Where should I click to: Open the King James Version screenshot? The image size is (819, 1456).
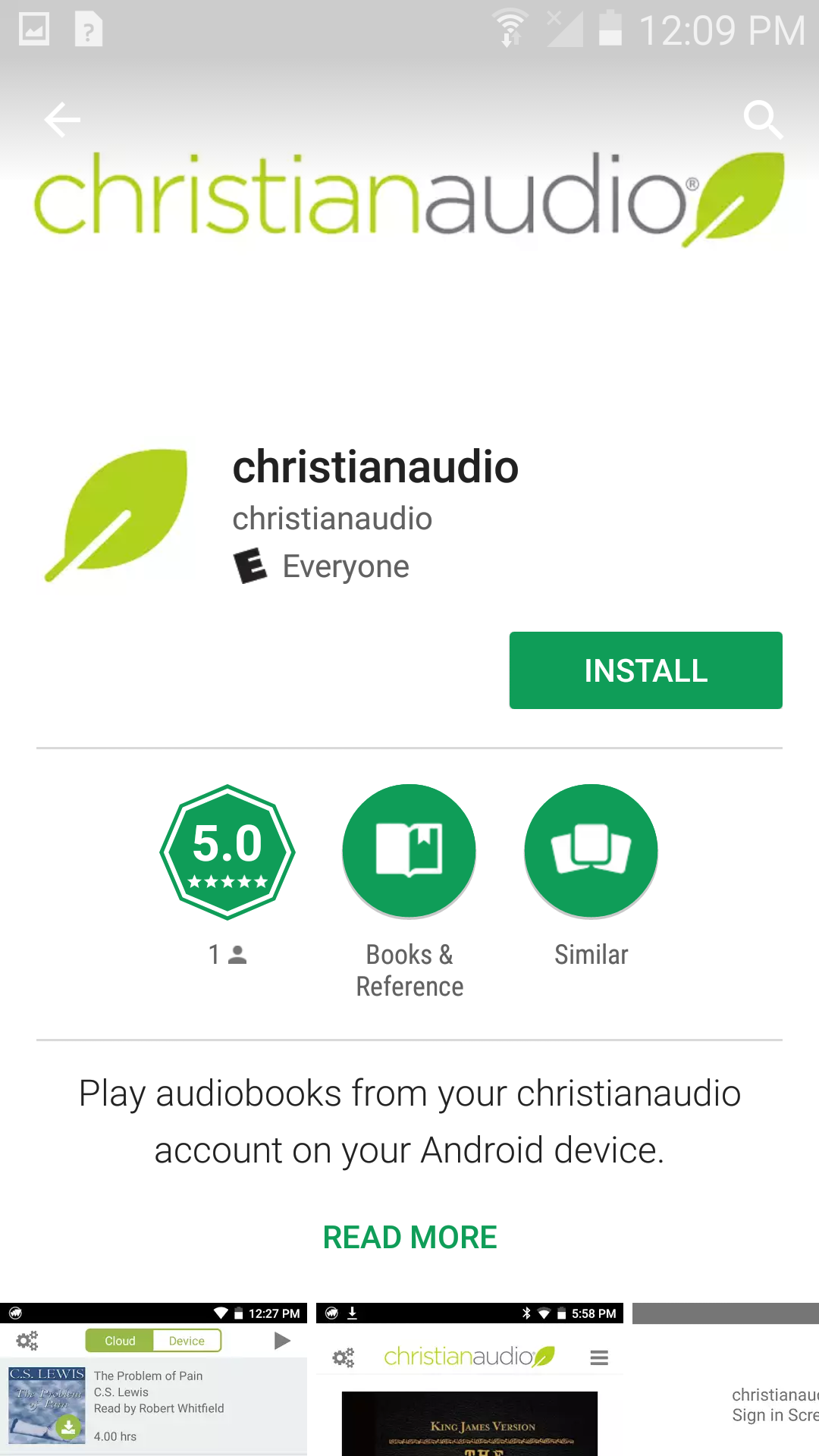(x=469, y=1379)
